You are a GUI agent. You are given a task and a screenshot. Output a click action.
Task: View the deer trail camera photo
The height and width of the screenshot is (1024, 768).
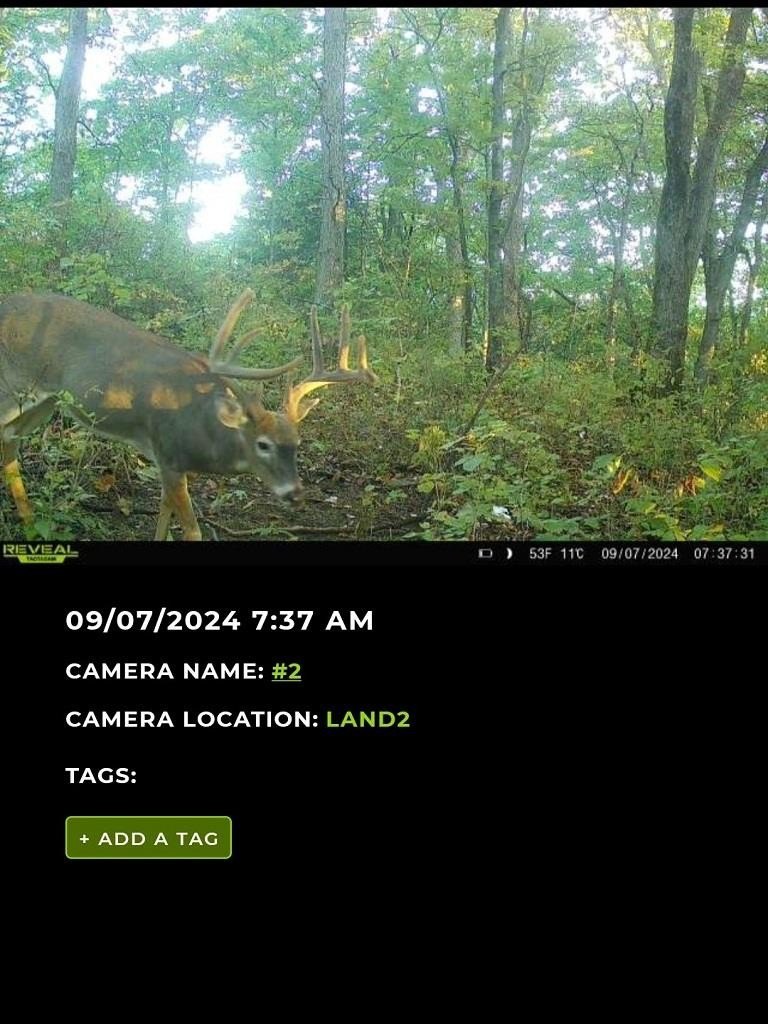(x=384, y=275)
